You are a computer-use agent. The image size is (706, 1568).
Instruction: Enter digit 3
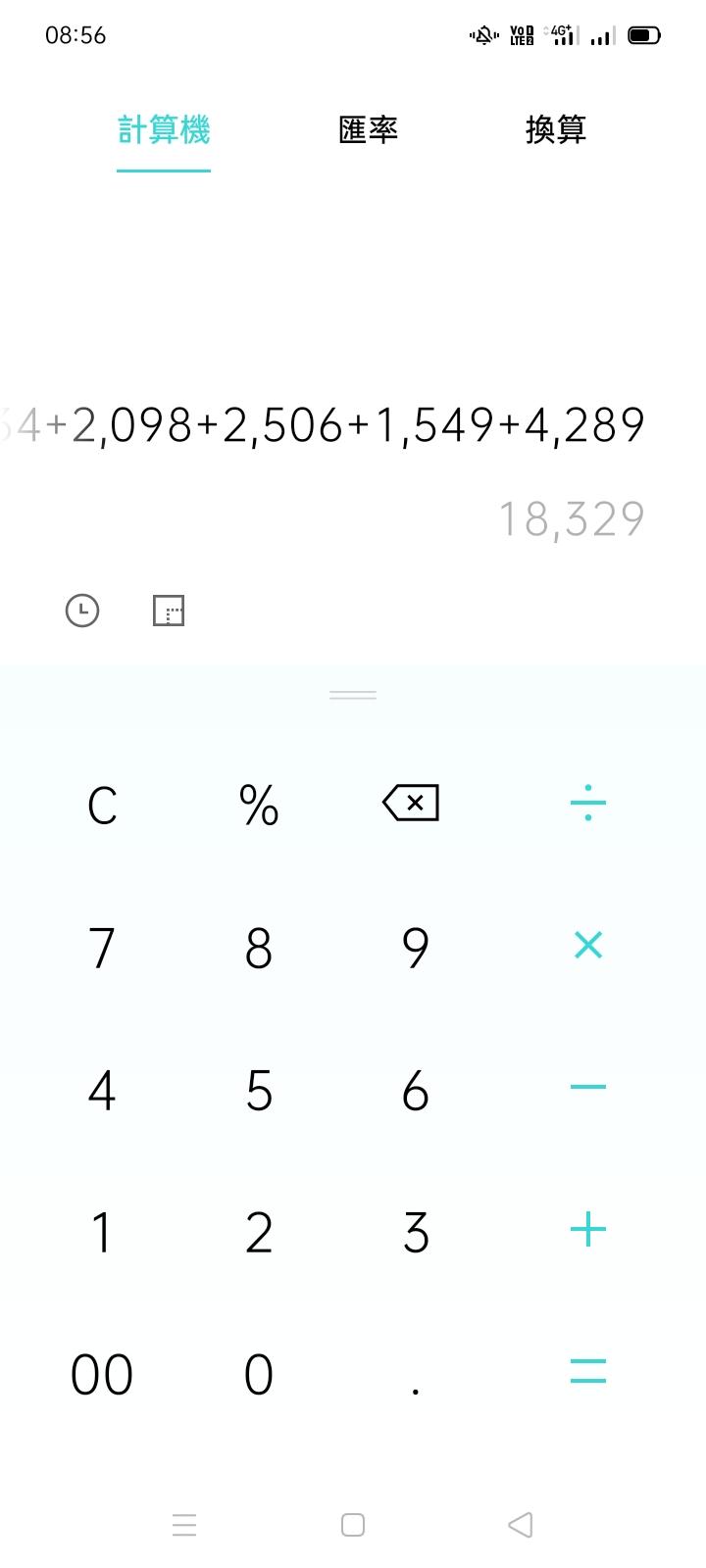point(416,1232)
